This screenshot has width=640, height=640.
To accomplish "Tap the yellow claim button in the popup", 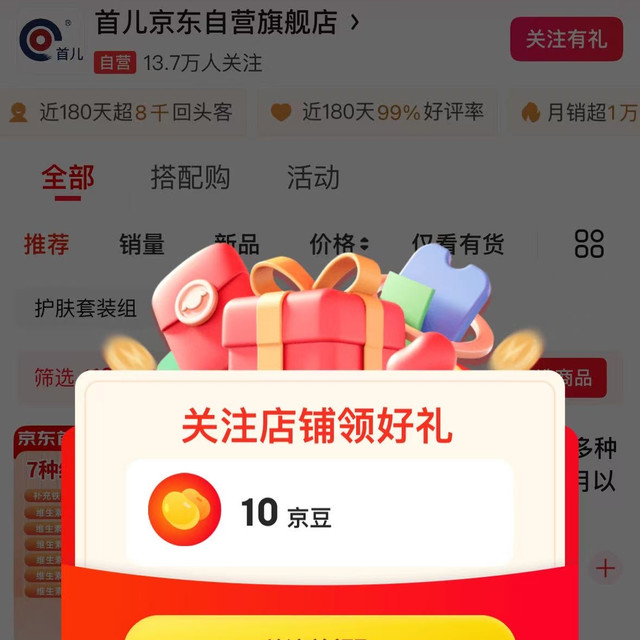I will [x=320, y=628].
